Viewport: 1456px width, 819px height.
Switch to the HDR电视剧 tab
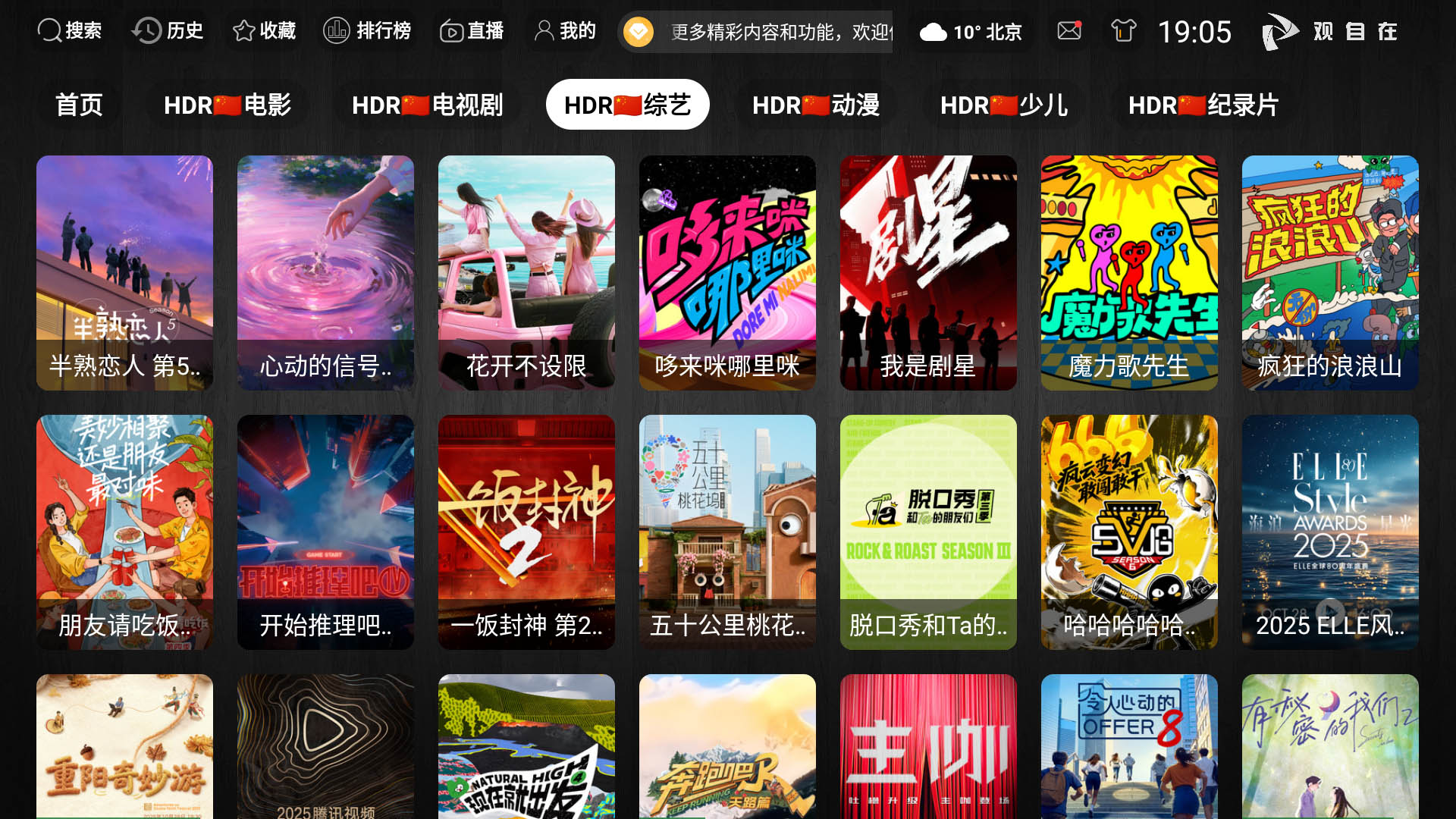428,105
